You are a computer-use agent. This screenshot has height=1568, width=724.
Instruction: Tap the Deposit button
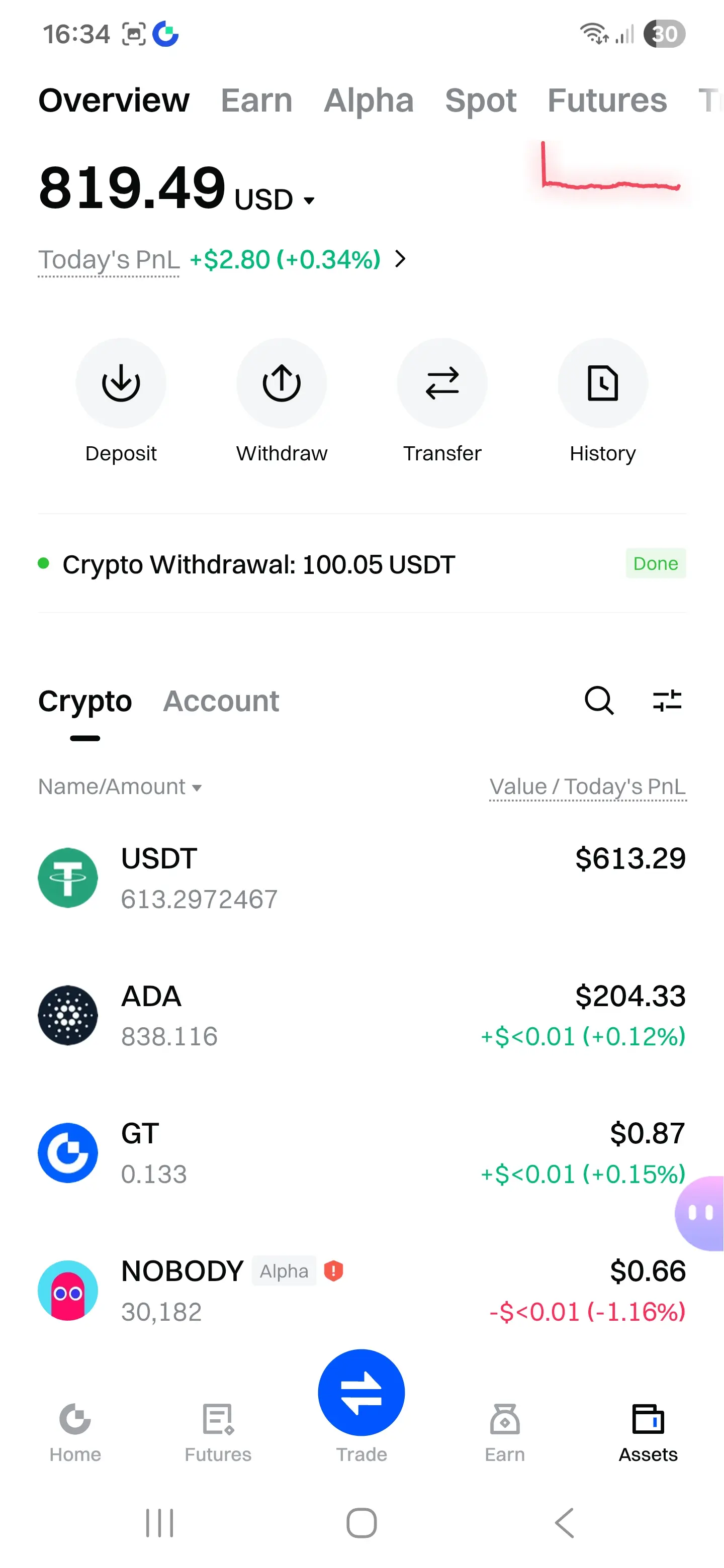pyautogui.click(x=121, y=402)
